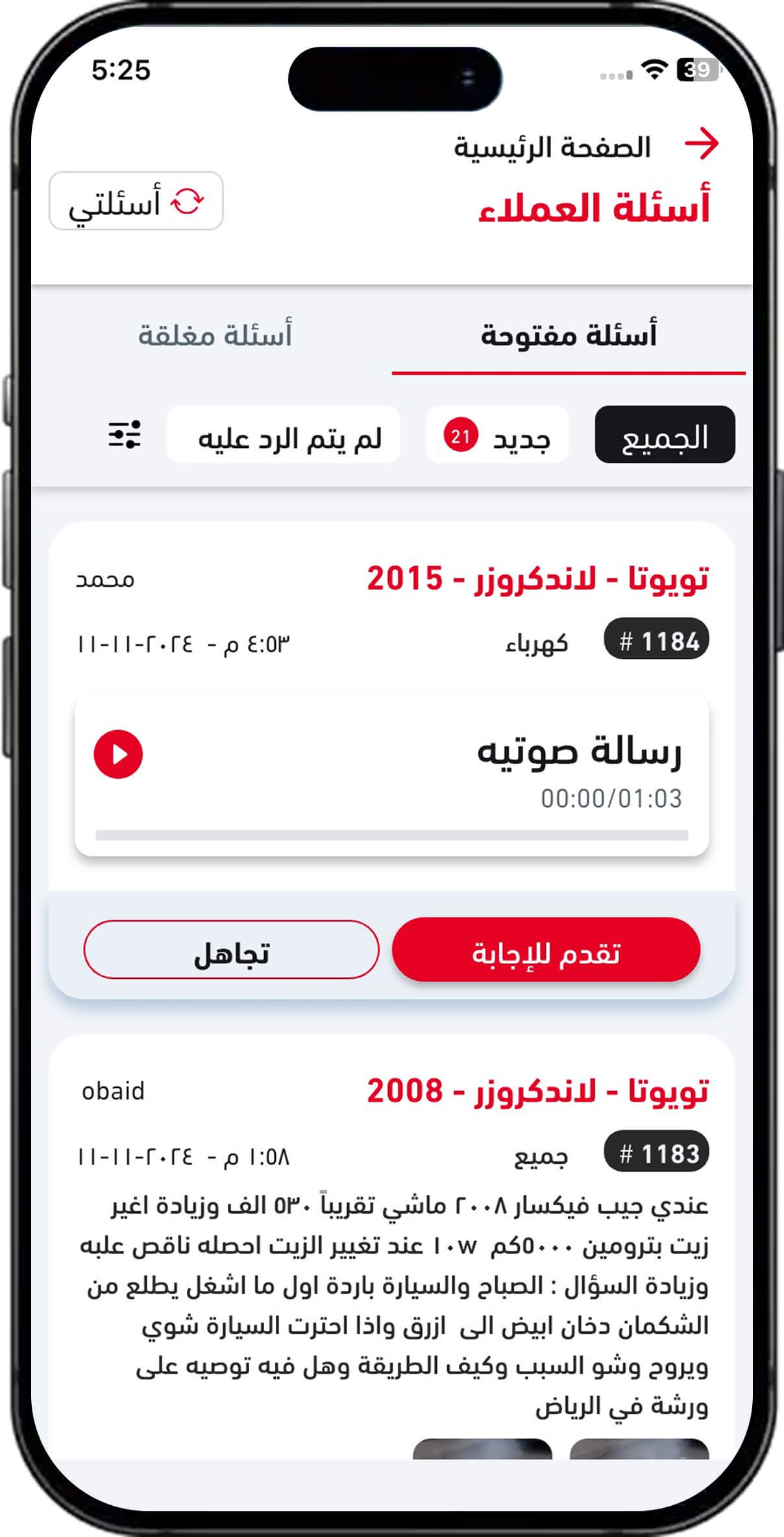Tap تجاهل to ignore question 1184

231,950
